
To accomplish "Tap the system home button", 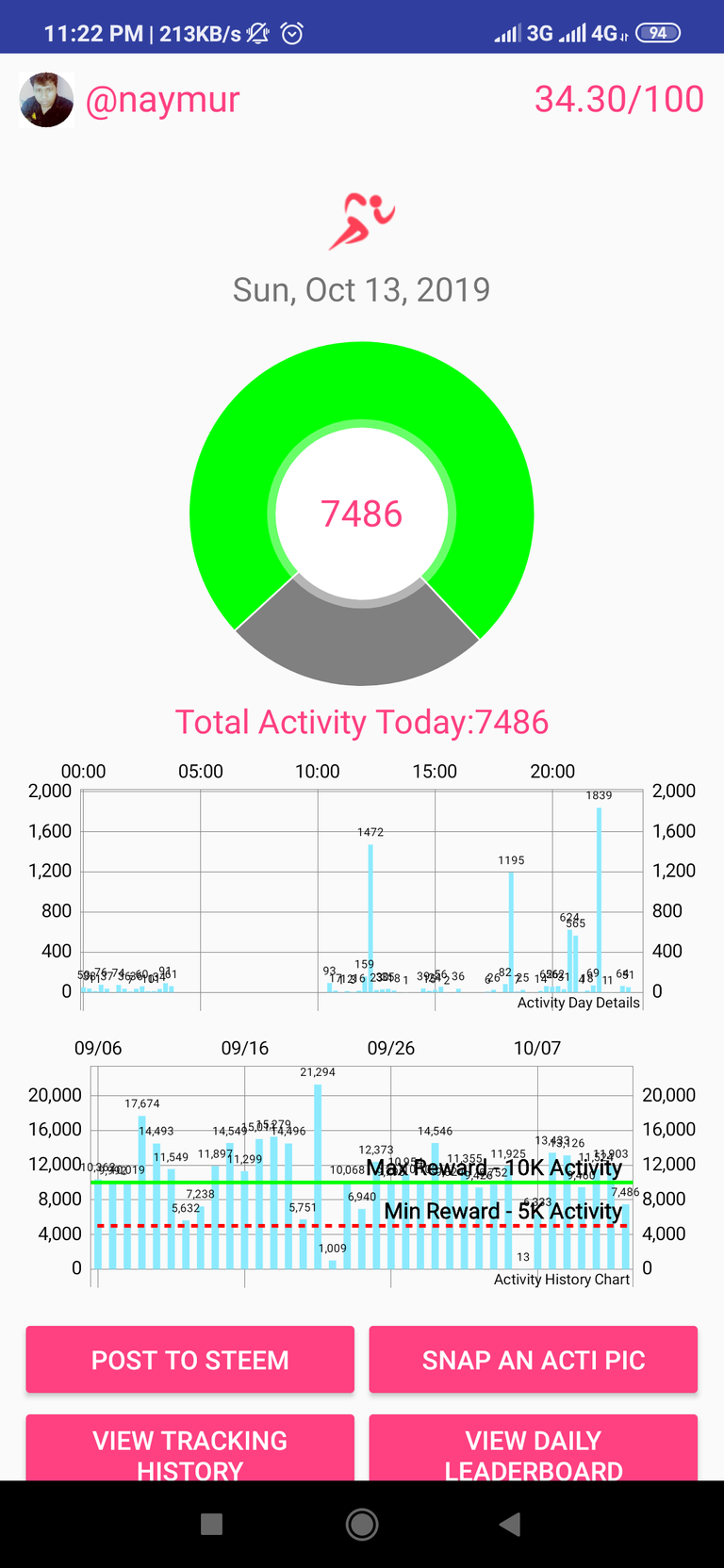I will click(362, 1524).
